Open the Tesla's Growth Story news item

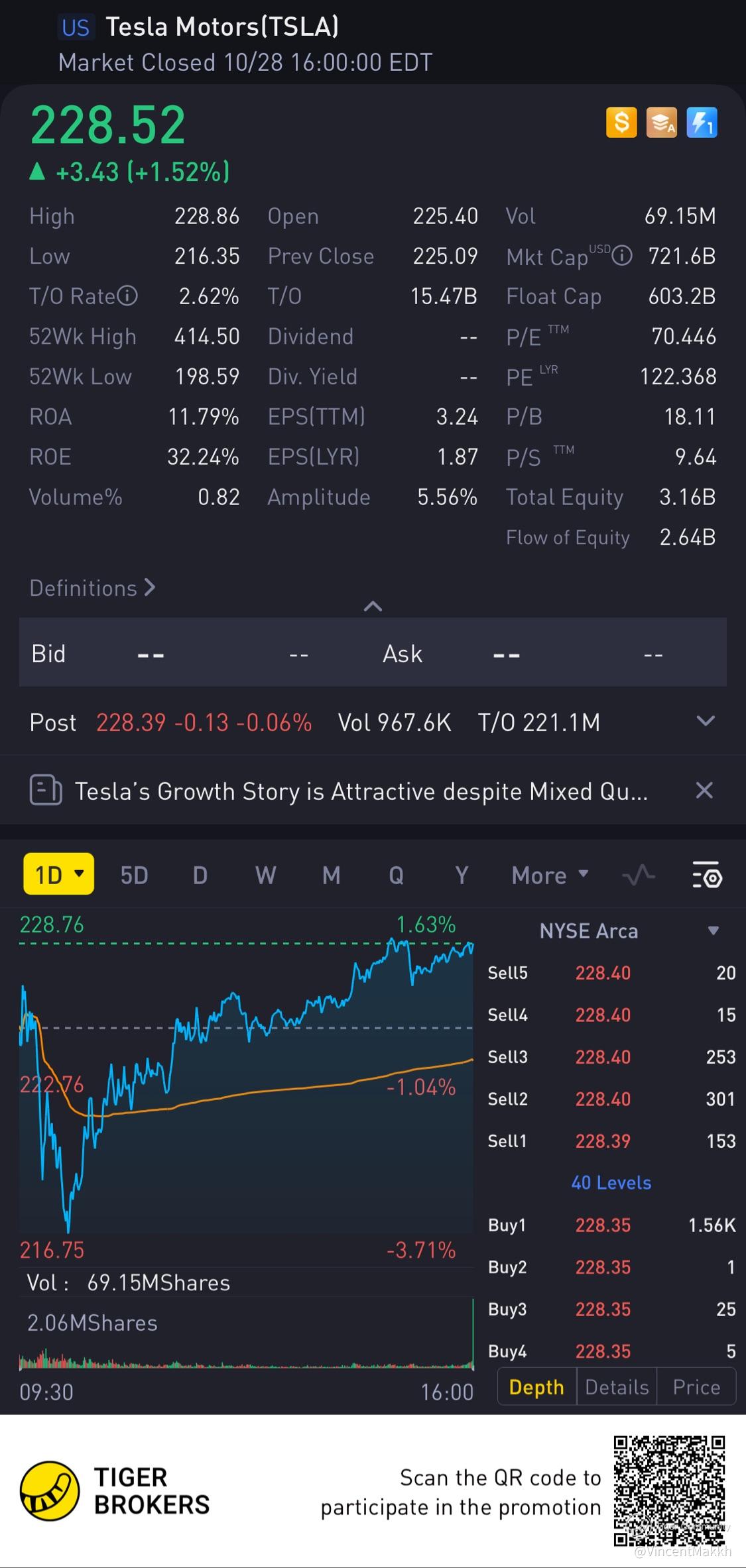(361, 791)
